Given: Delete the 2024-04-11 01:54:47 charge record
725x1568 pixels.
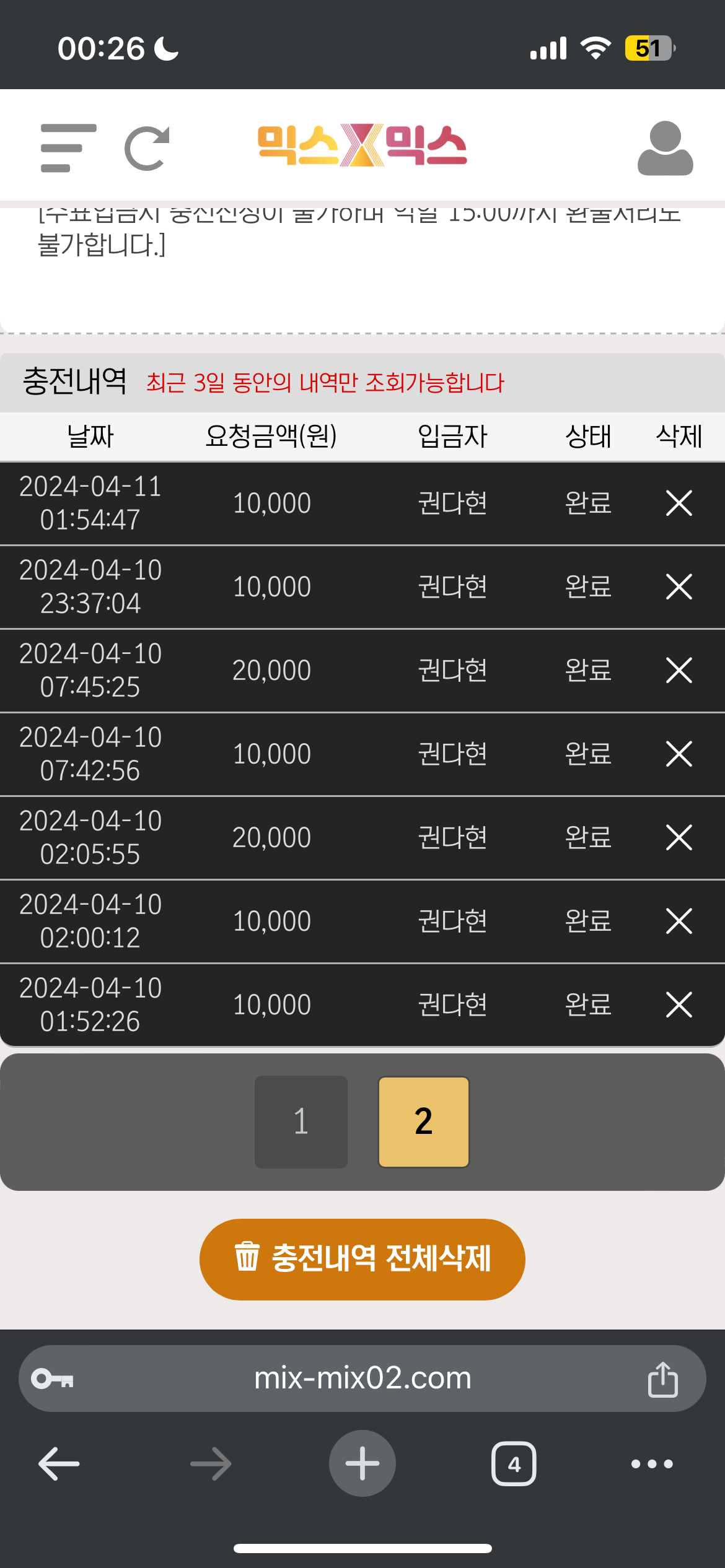Looking at the screenshot, I should coord(679,503).
